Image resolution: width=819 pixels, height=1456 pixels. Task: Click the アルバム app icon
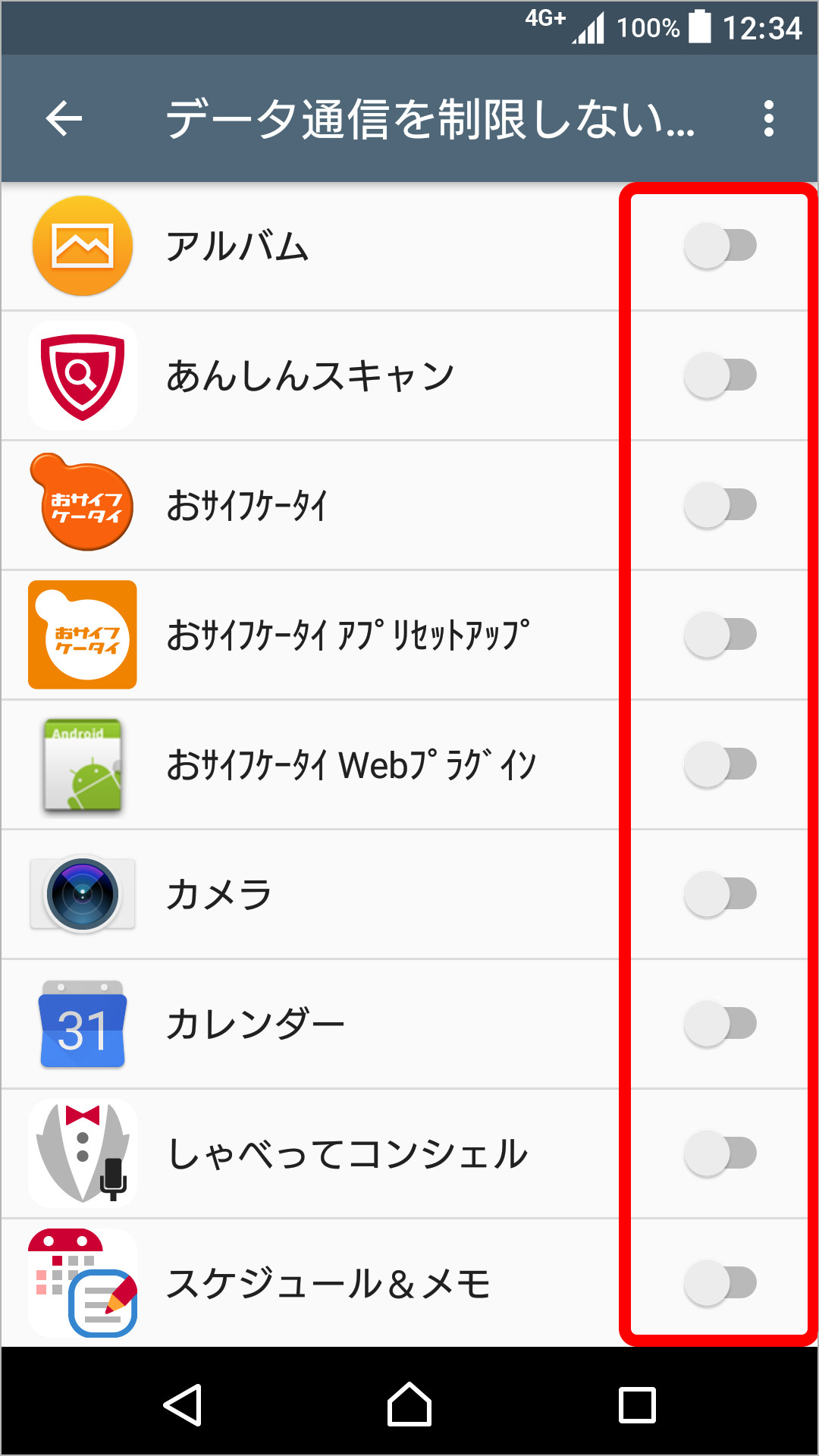[x=82, y=245]
